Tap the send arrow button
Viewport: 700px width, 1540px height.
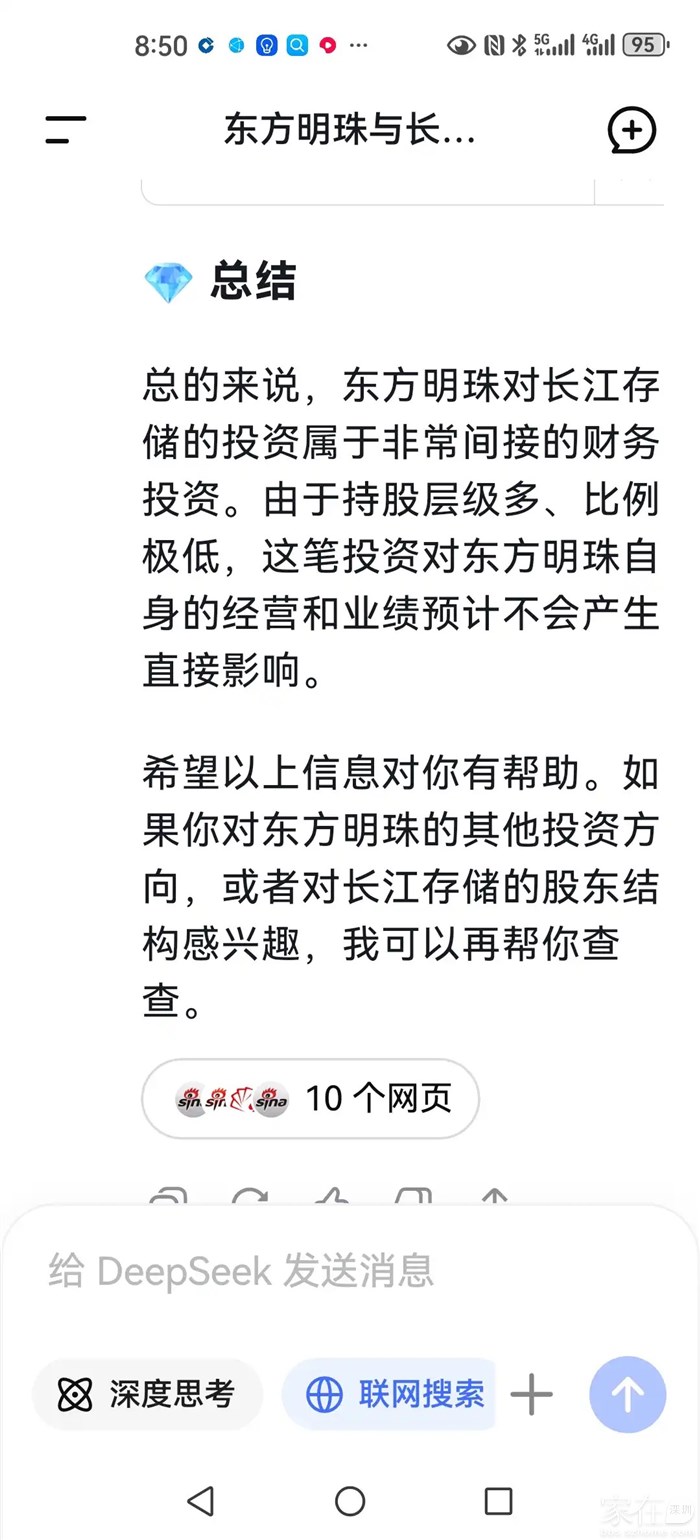(628, 1394)
